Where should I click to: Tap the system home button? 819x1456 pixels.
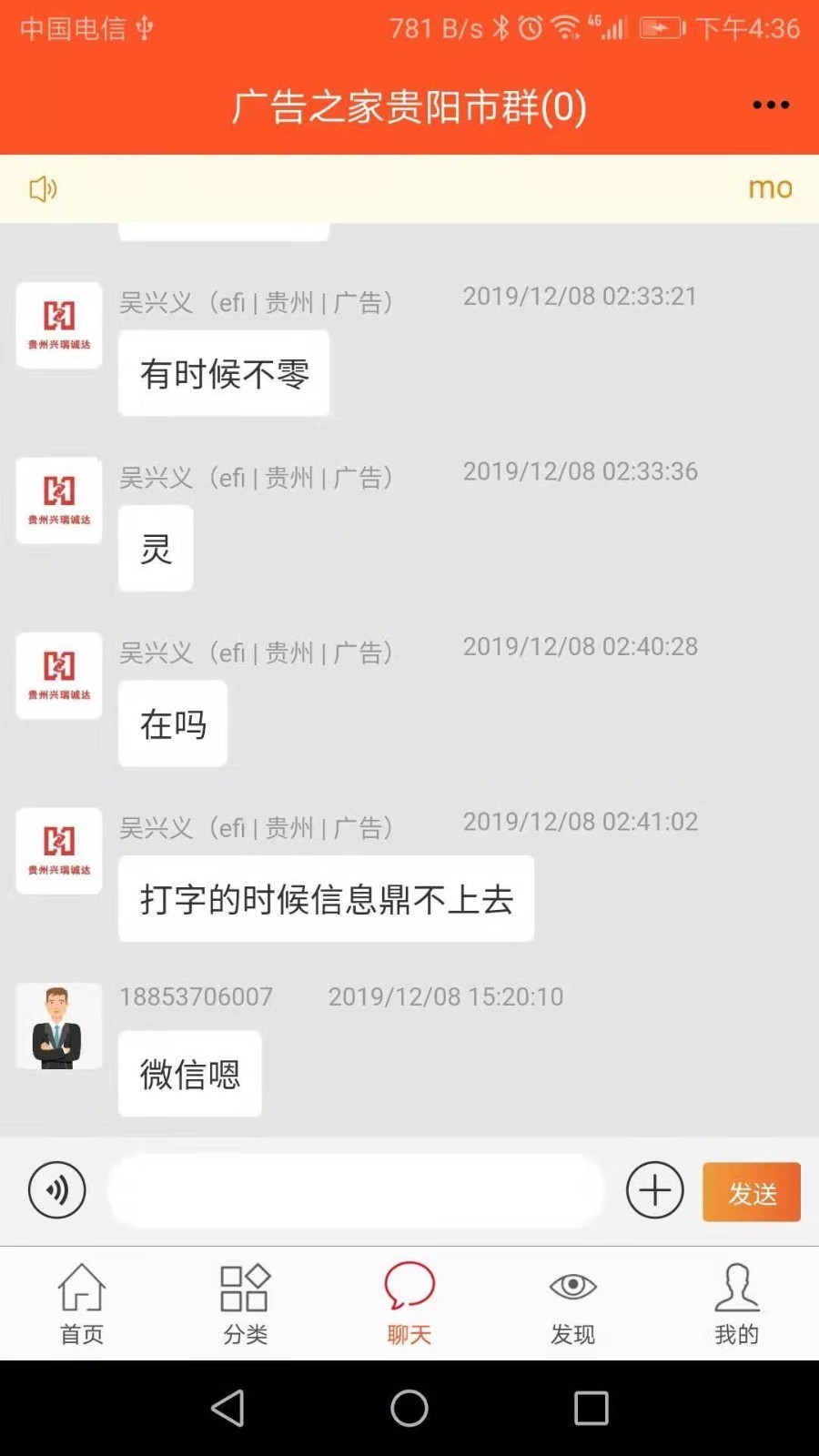(409, 1408)
